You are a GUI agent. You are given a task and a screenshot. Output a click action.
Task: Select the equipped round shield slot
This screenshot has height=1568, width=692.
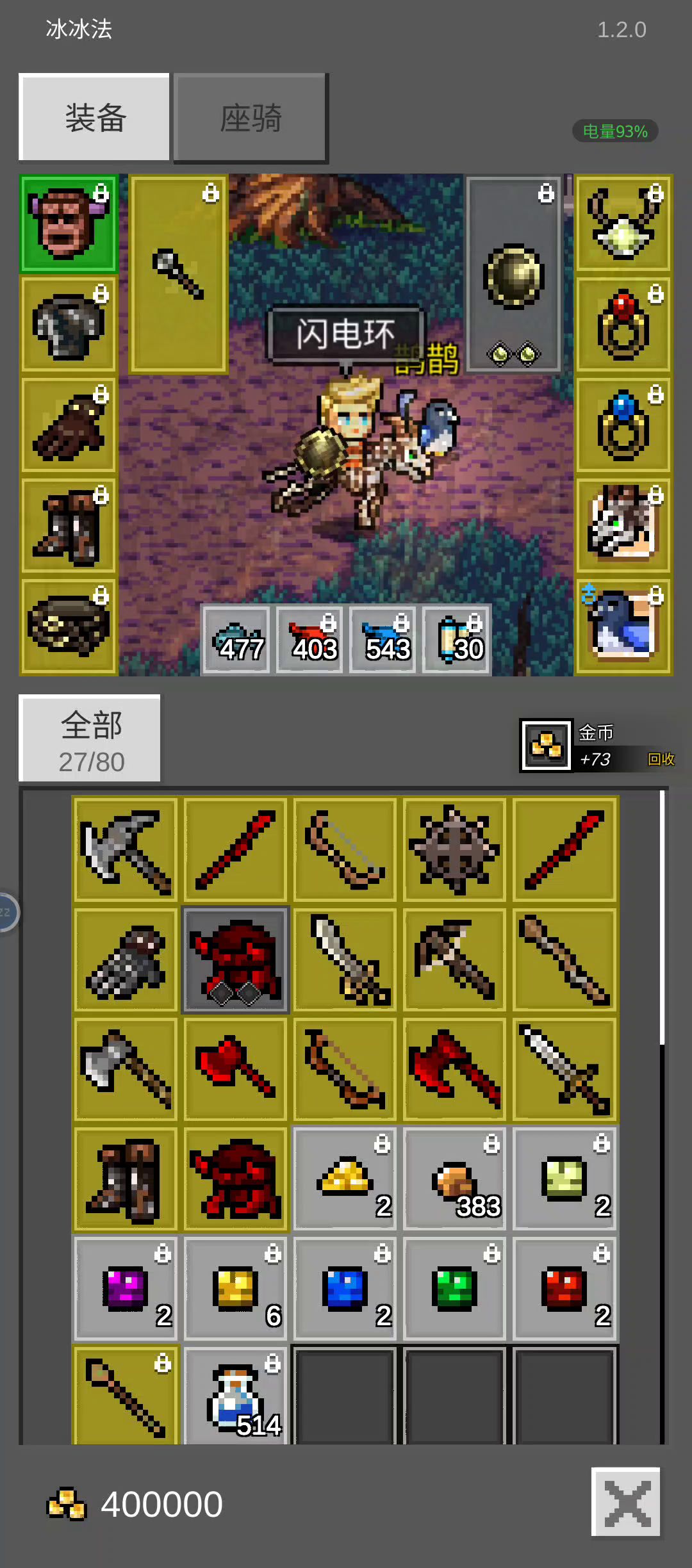[x=513, y=274]
